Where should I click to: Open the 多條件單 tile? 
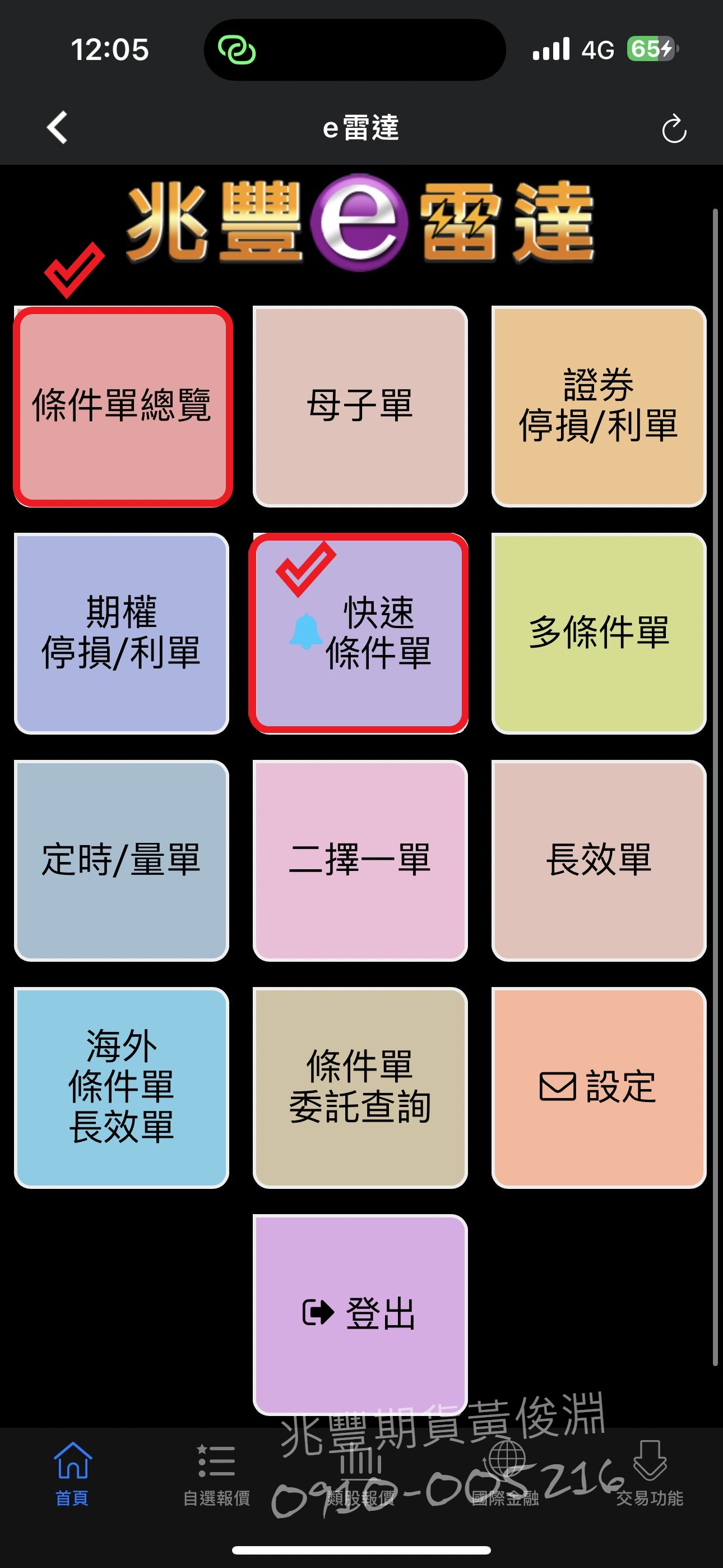[598, 633]
